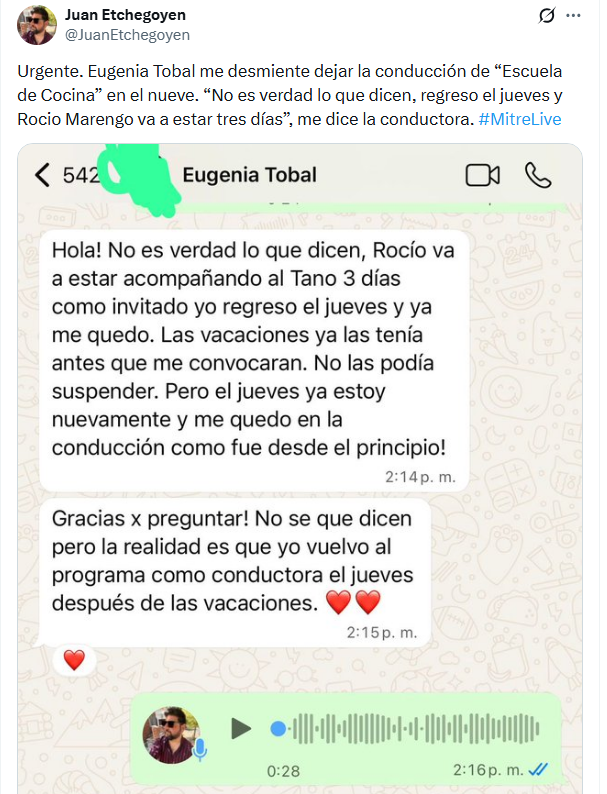Open the post's more options menu
The image size is (607, 794).
pos(573,16)
